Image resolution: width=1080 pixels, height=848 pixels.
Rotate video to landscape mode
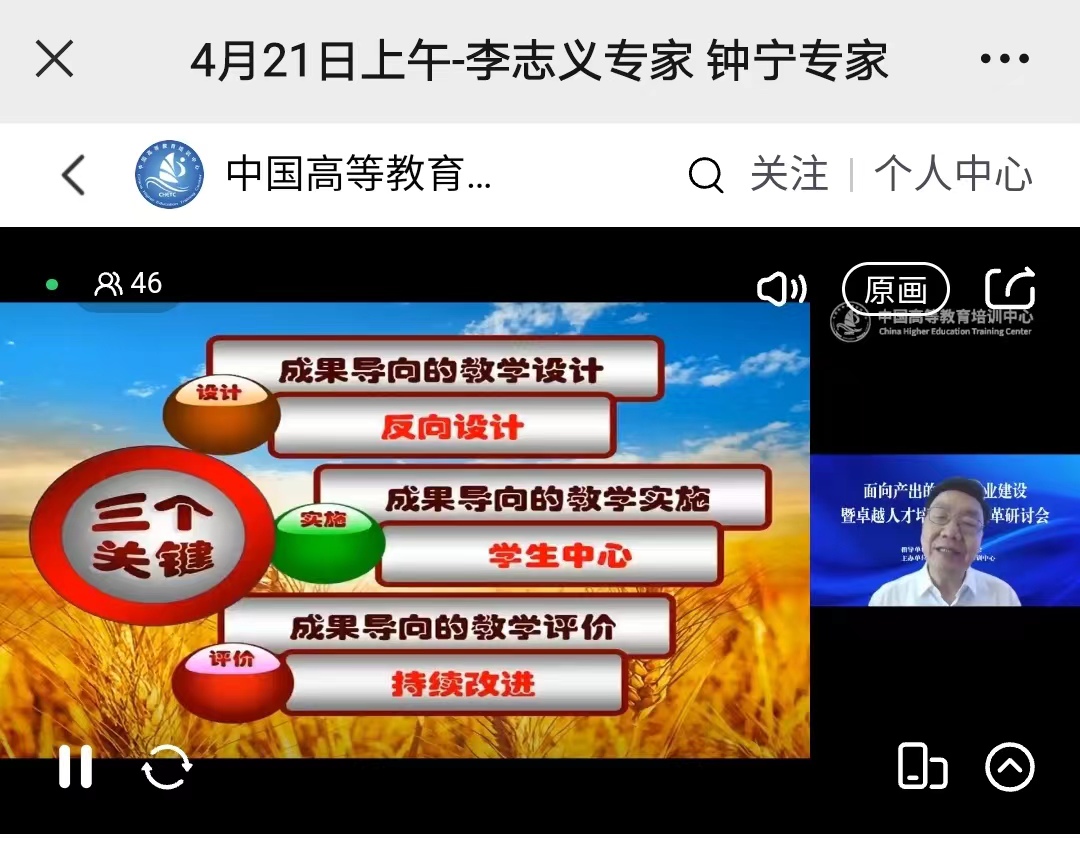pos(921,767)
